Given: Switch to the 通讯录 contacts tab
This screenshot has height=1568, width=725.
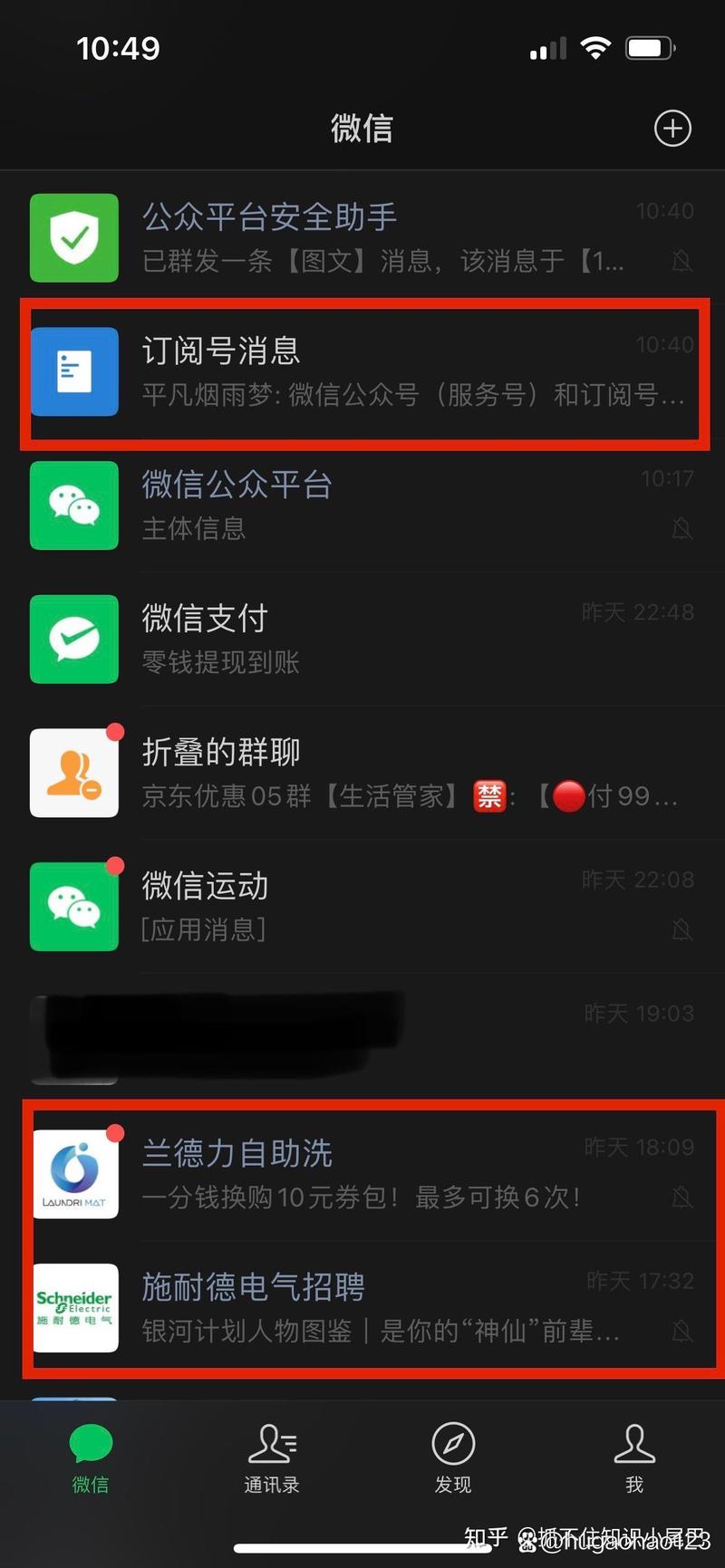Looking at the screenshot, I should click(272, 1458).
